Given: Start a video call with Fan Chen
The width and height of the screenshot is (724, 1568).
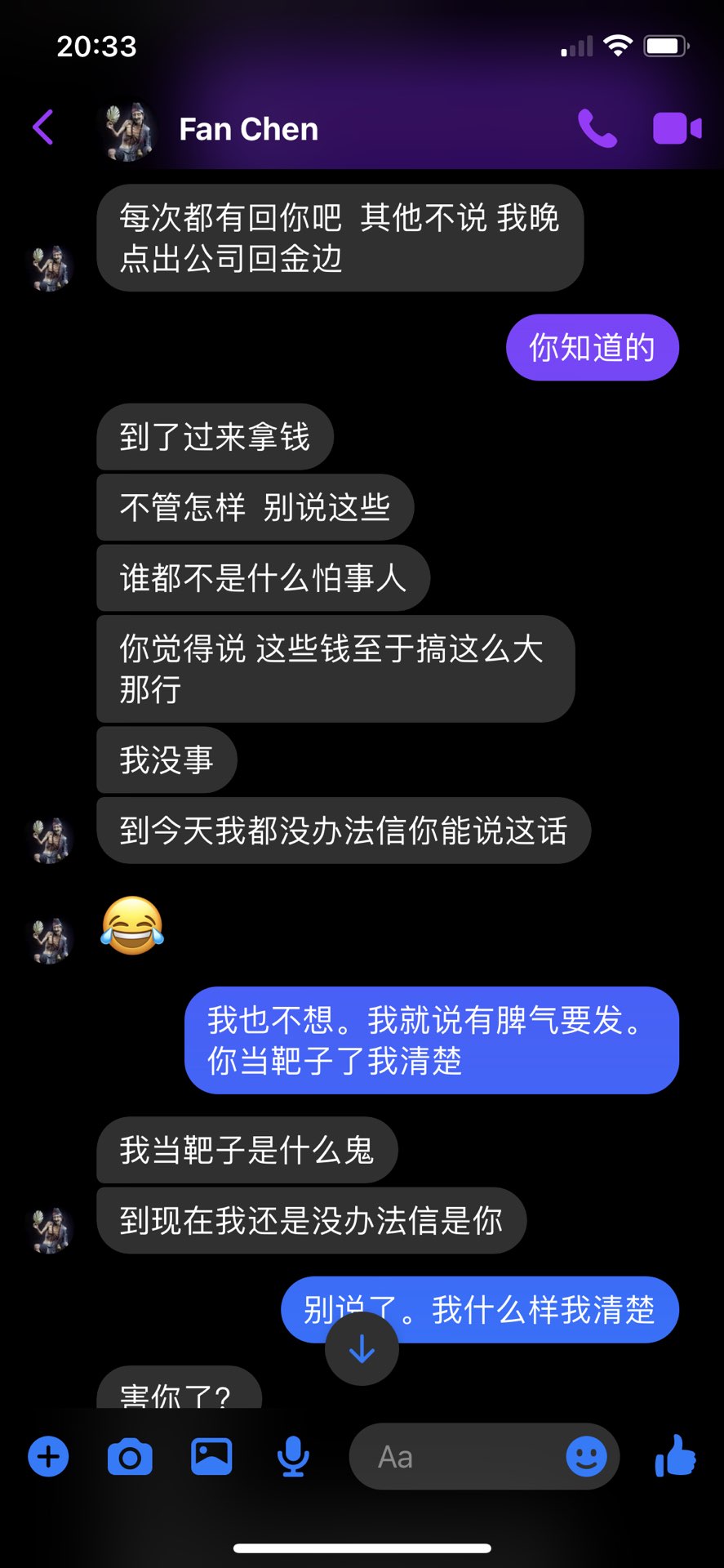Looking at the screenshot, I should (677, 129).
